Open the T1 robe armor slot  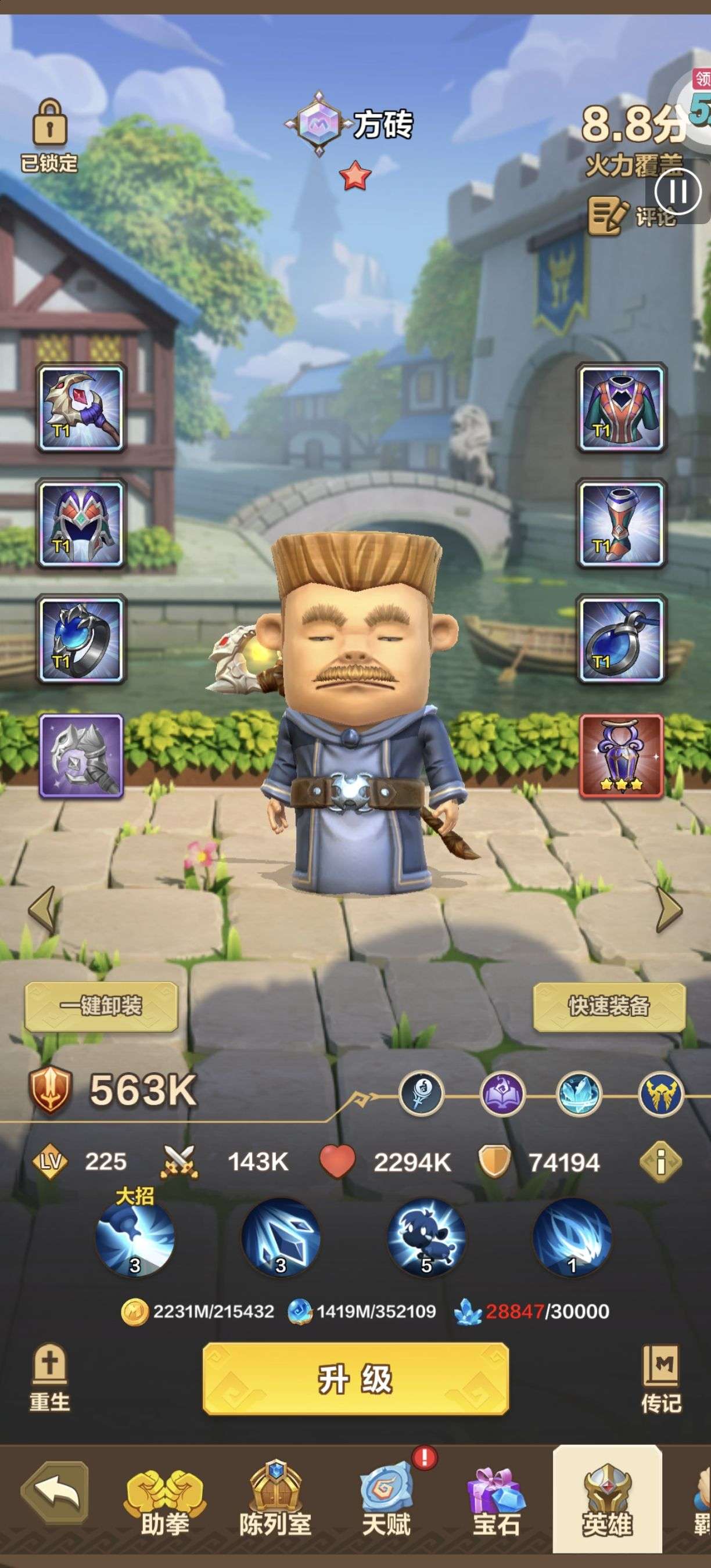coord(621,407)
